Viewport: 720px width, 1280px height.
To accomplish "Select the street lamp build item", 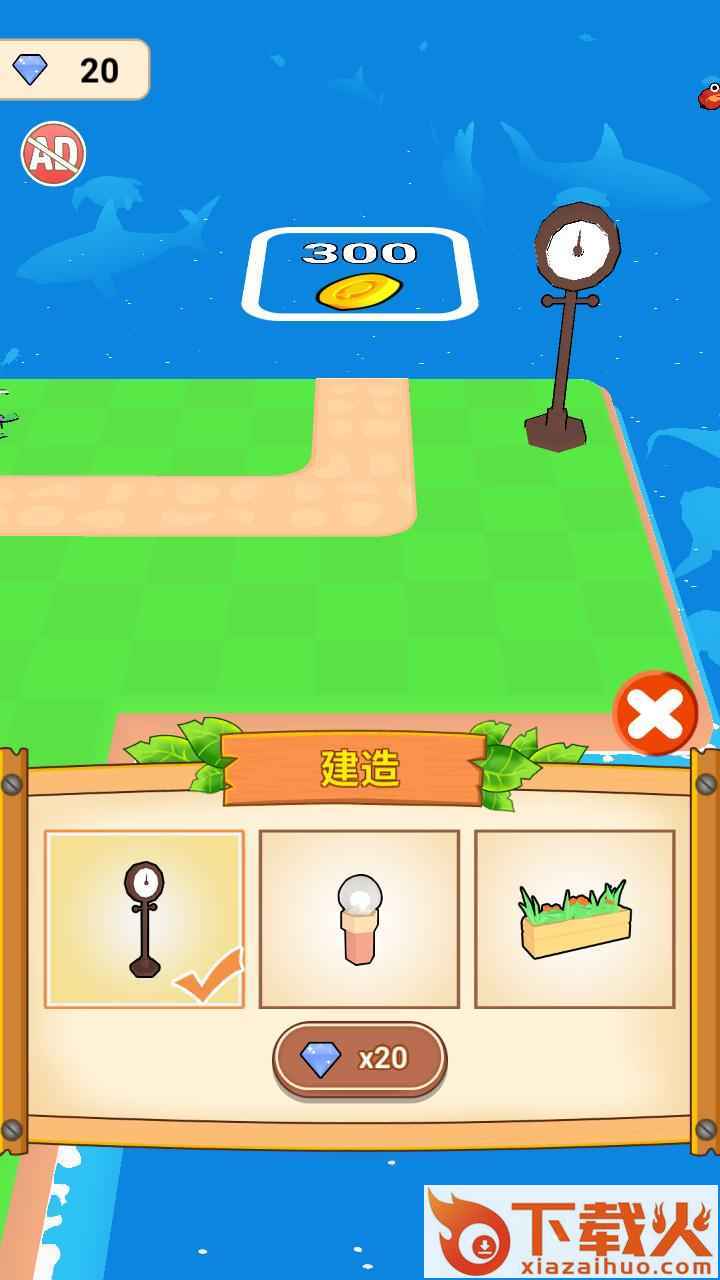I will click(x=359, y=918).
